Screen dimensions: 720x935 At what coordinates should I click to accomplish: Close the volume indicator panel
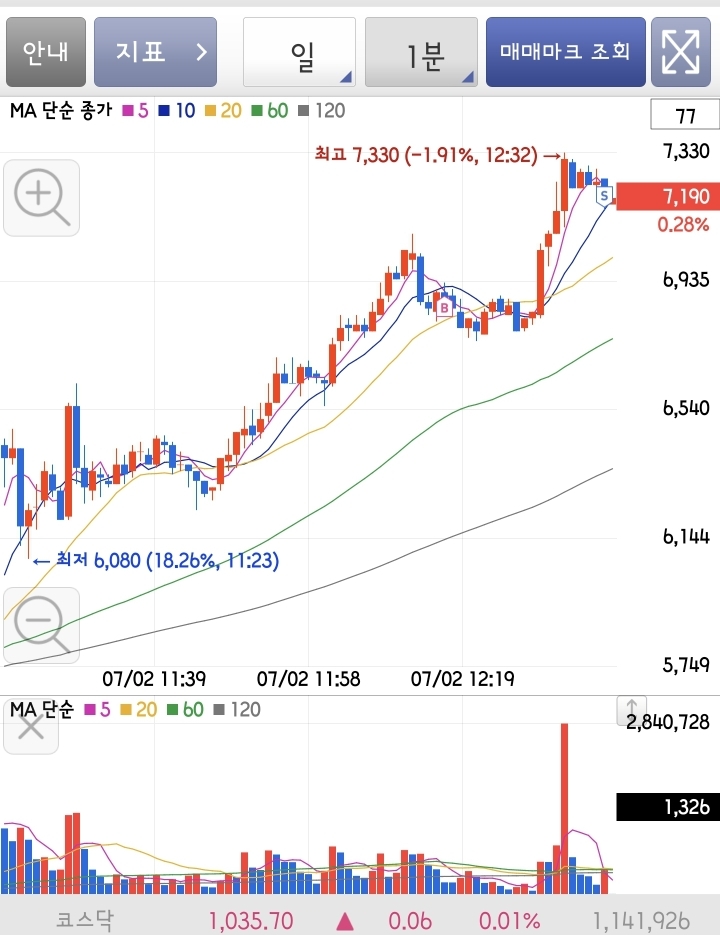(31, 726)
